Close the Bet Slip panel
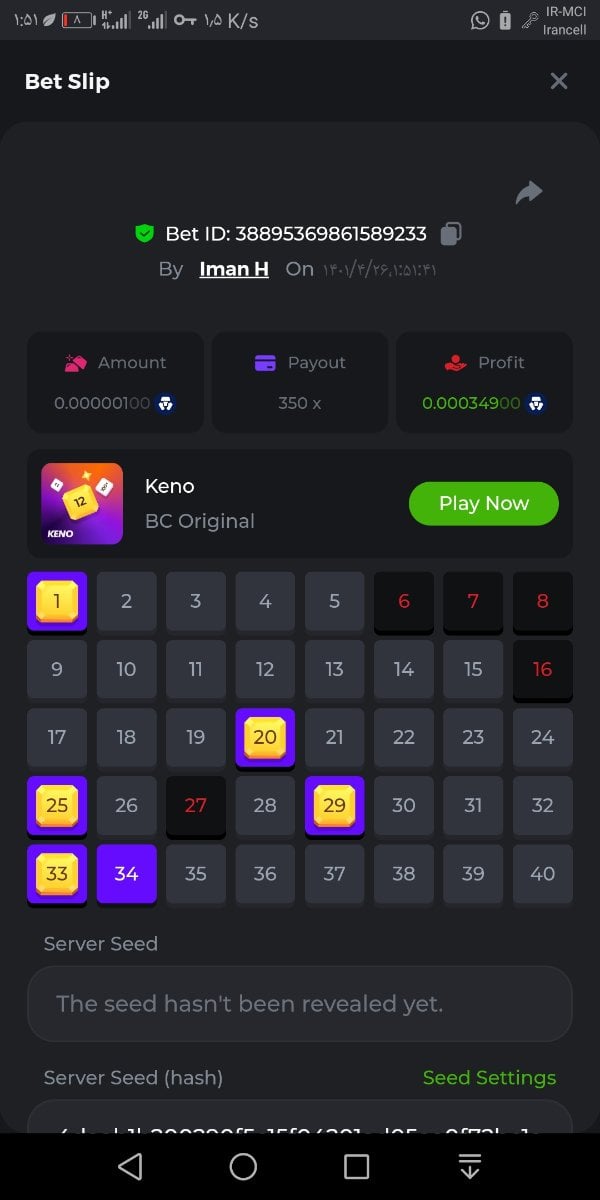This screenshot has height=1200, width=600. point(559,81)
